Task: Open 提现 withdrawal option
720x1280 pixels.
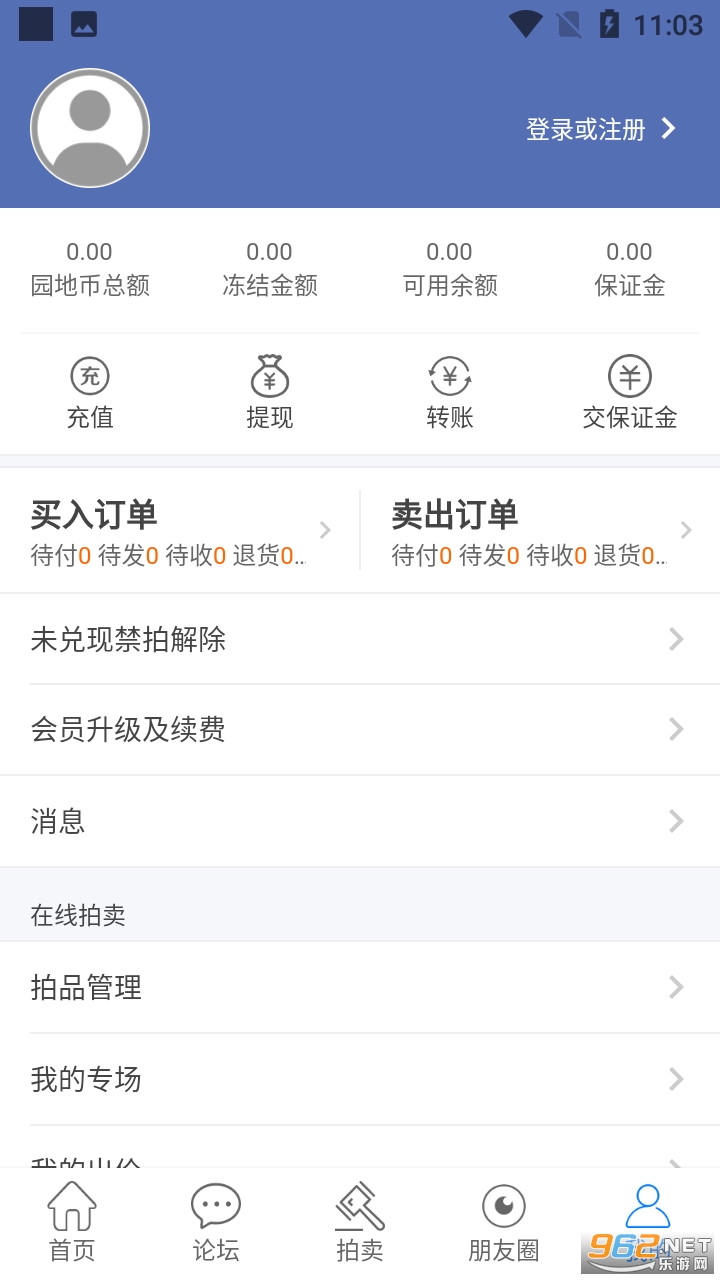Action: (x=270, y=393)
